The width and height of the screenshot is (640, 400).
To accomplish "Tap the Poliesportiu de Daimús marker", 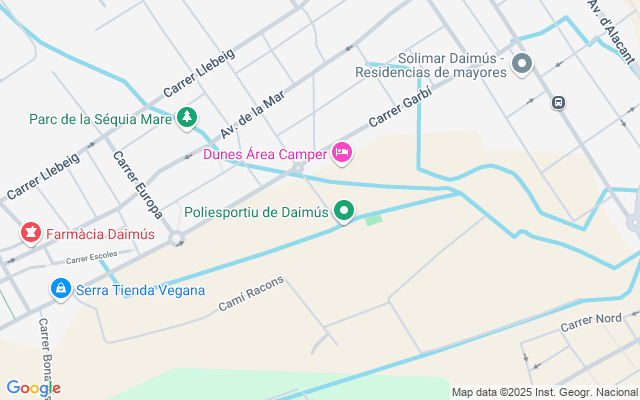I will (x=344, y=211).
